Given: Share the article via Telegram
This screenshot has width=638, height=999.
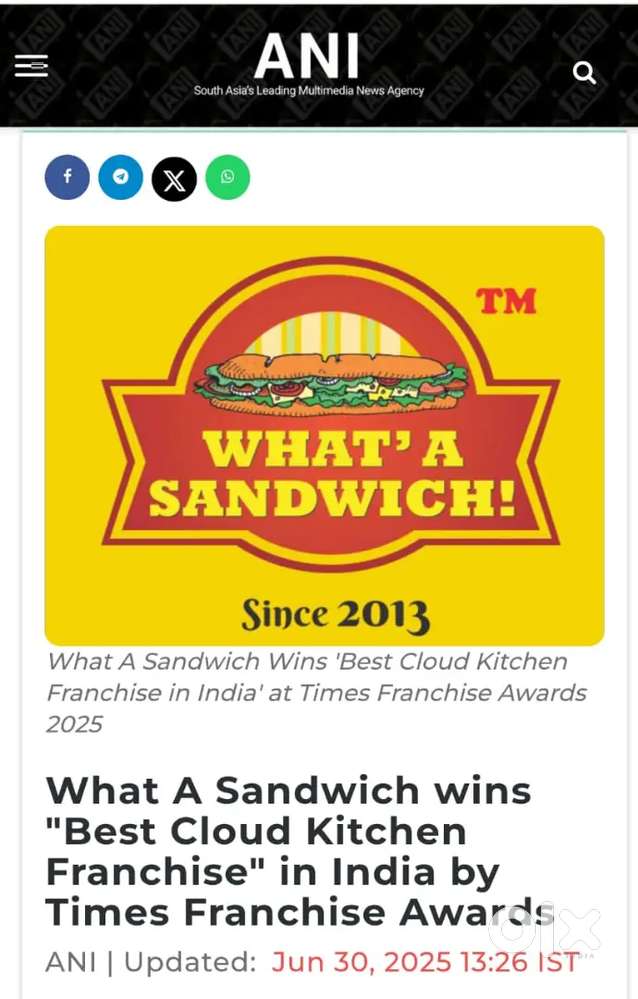Looking at the screenshot, I should [x=121, y=178].
